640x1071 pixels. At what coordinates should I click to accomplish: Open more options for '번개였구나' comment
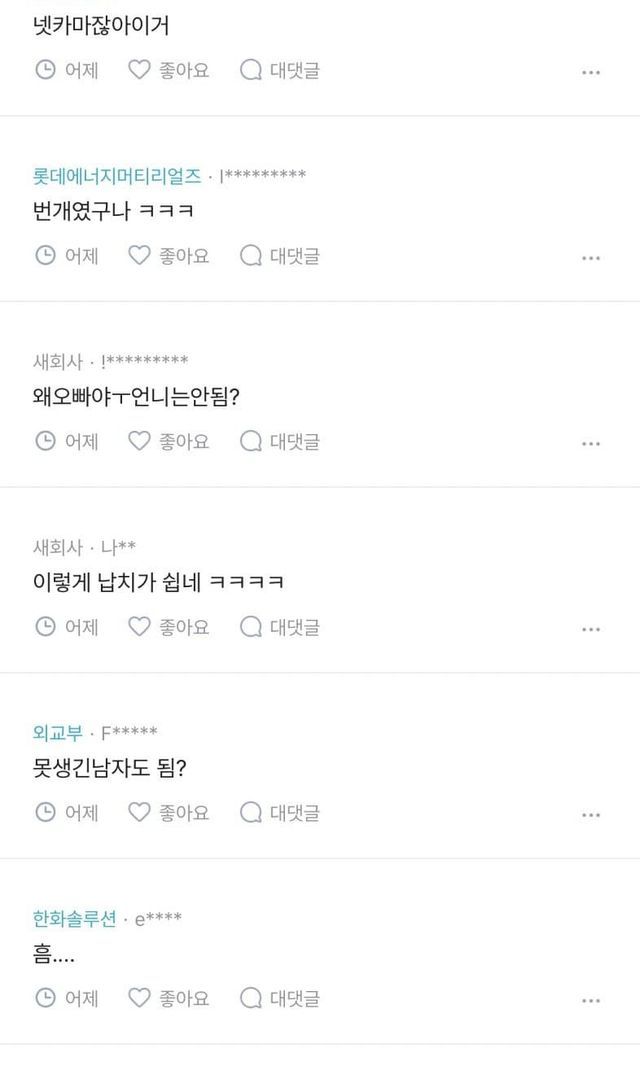pyautogui.click(x=591, y=258)
